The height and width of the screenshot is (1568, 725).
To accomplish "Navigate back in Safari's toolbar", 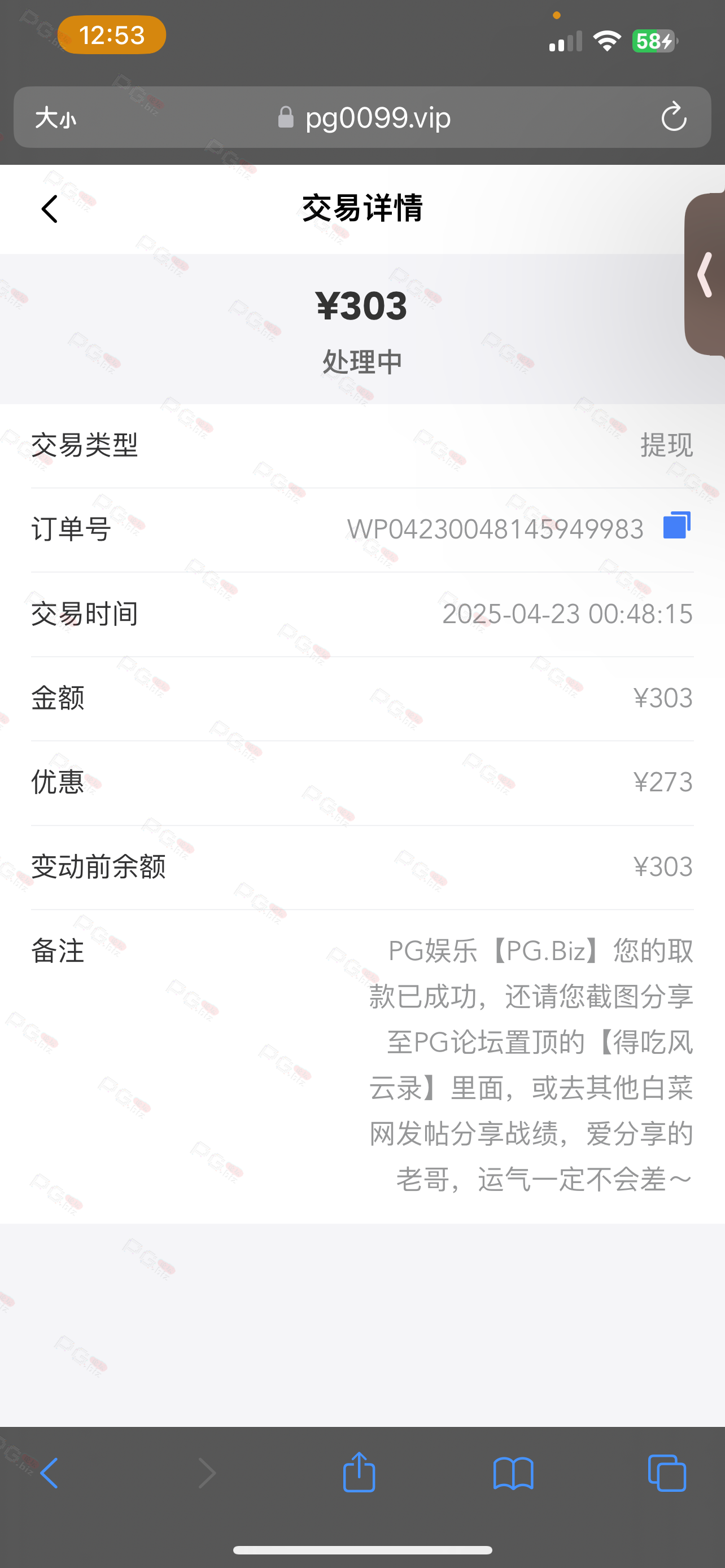I will click(49, 1473).
